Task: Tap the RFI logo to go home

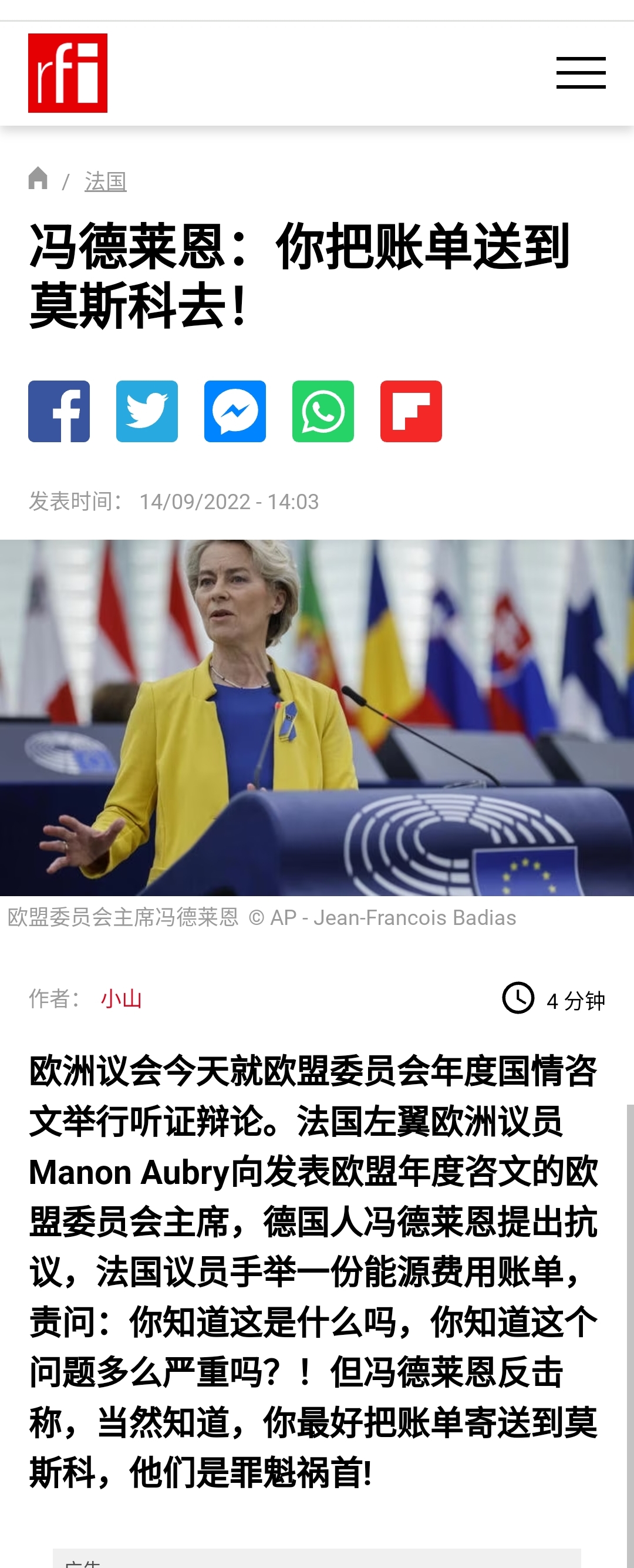Action: coord(68,73)
